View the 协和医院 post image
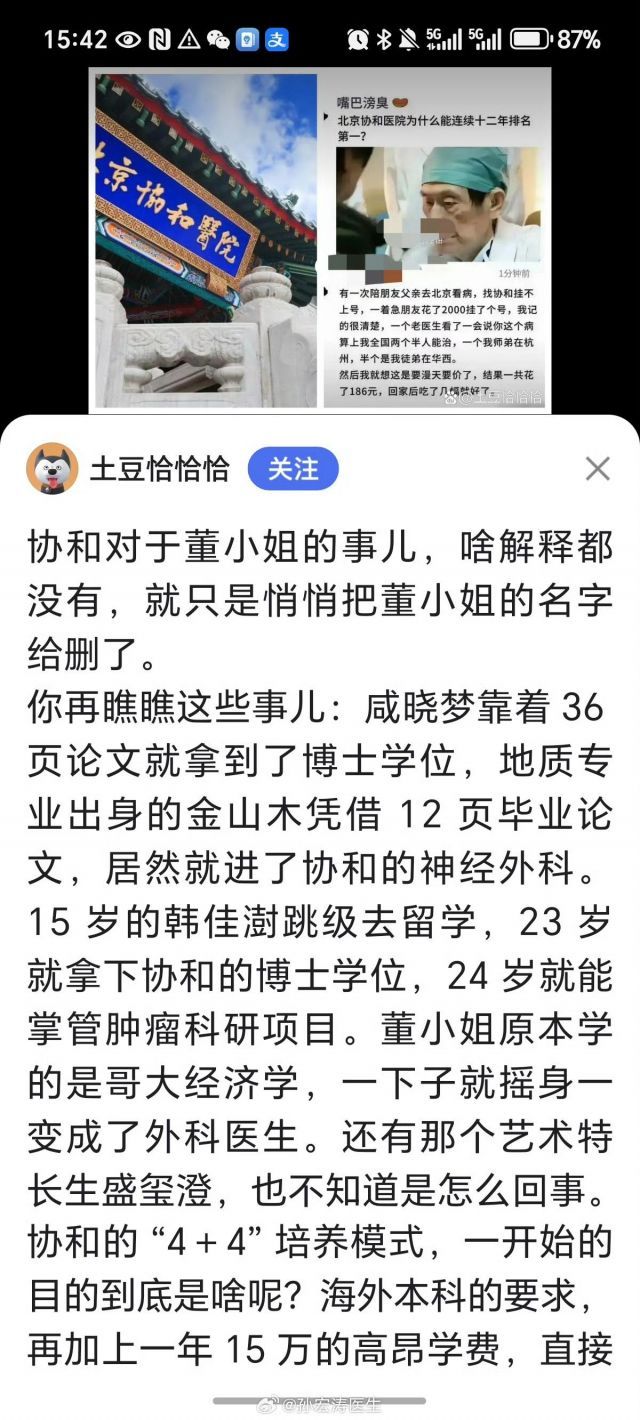640x1420 pixels. [x=318, y=238]
